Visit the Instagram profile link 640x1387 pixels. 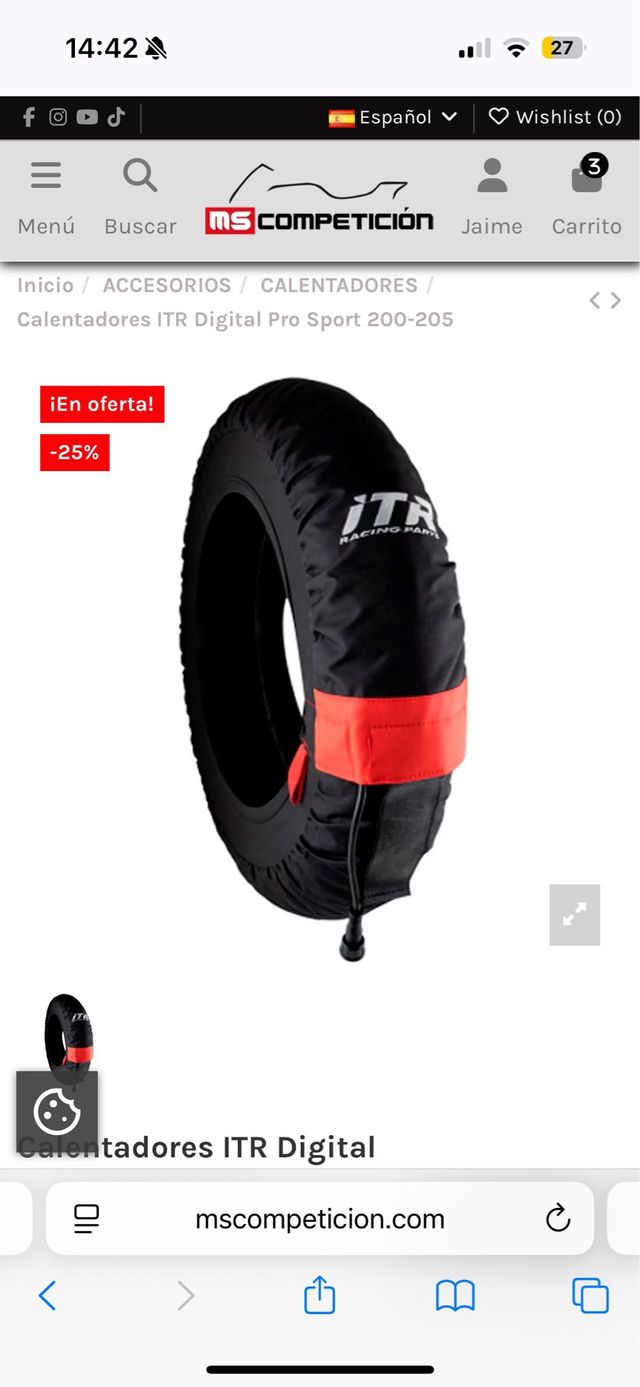[58, 117]
